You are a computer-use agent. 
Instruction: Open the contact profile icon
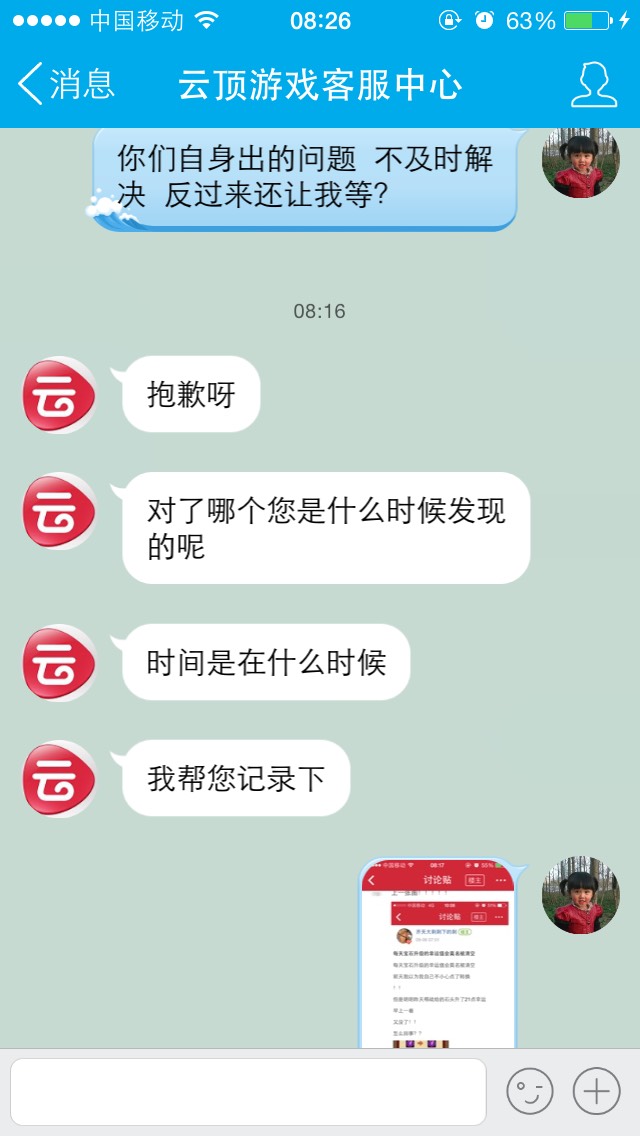coord(593,85)
